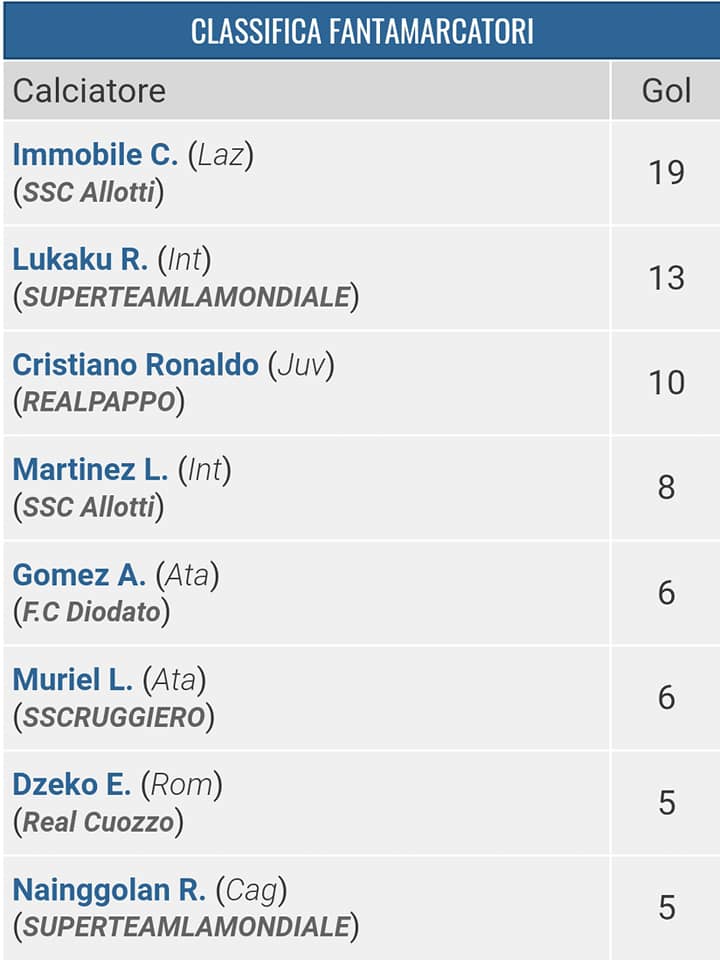Open Dzeko E. player profile

tap(71, 785)
